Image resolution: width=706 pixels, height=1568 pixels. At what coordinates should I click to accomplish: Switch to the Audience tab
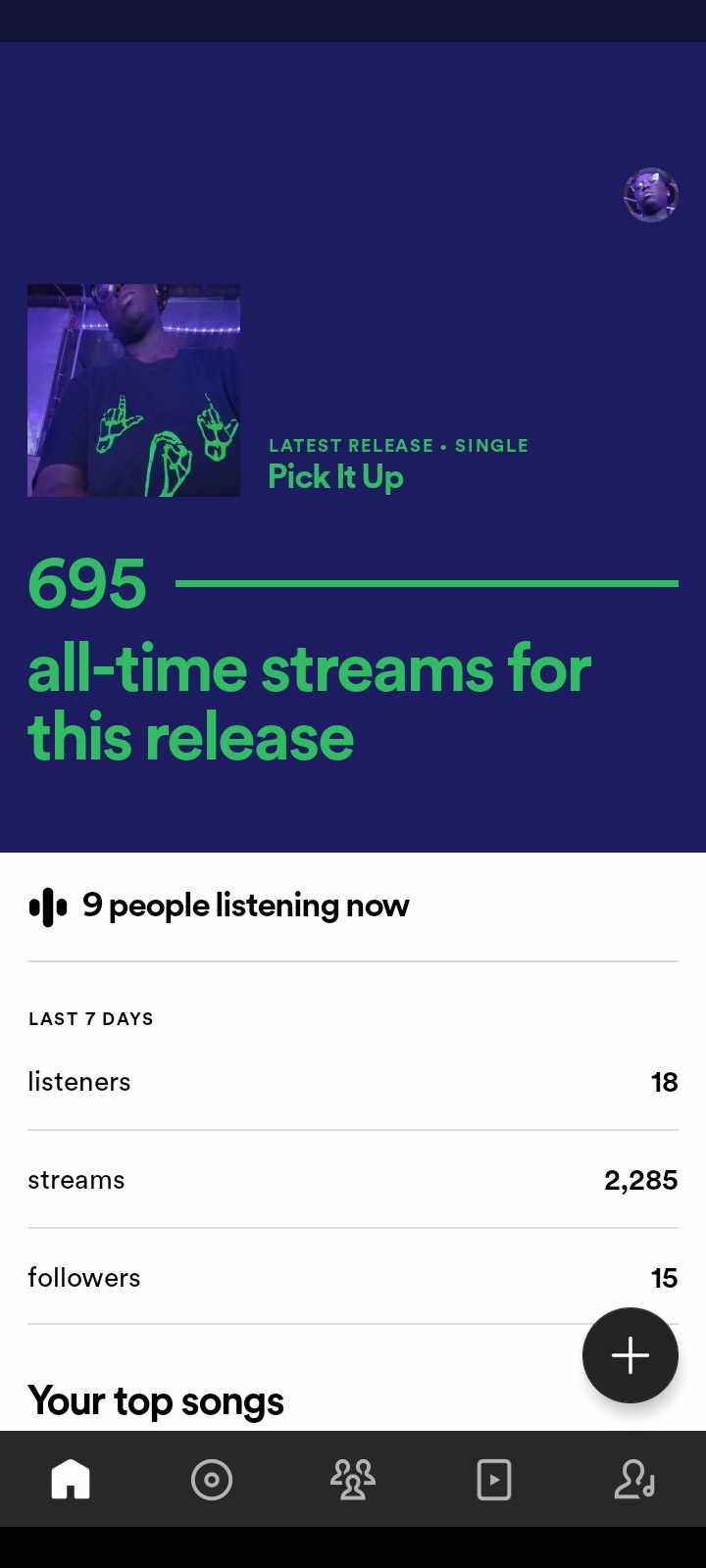pyautogui.click(x=353, y=1479)
